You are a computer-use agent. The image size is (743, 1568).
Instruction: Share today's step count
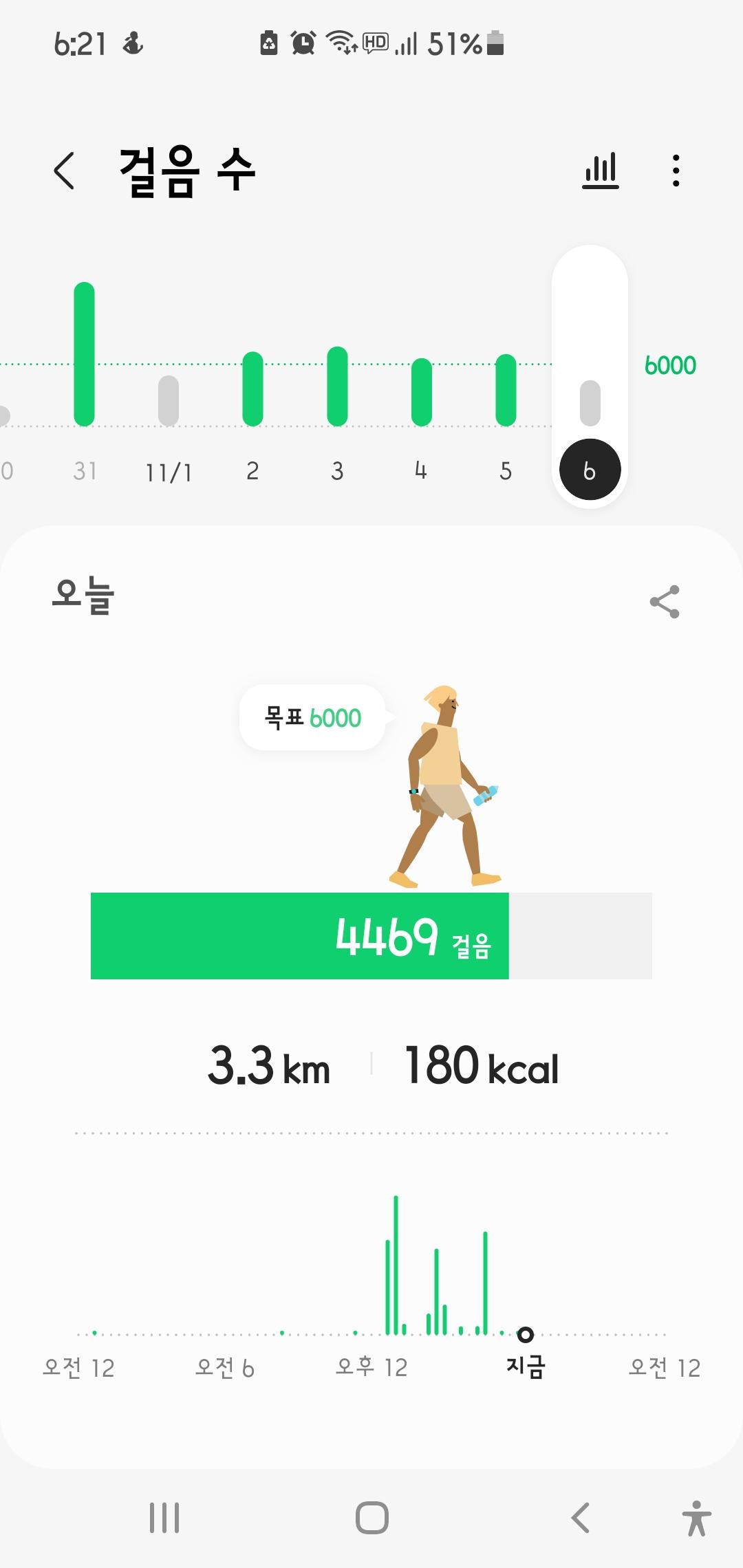(x=665, y=602)
